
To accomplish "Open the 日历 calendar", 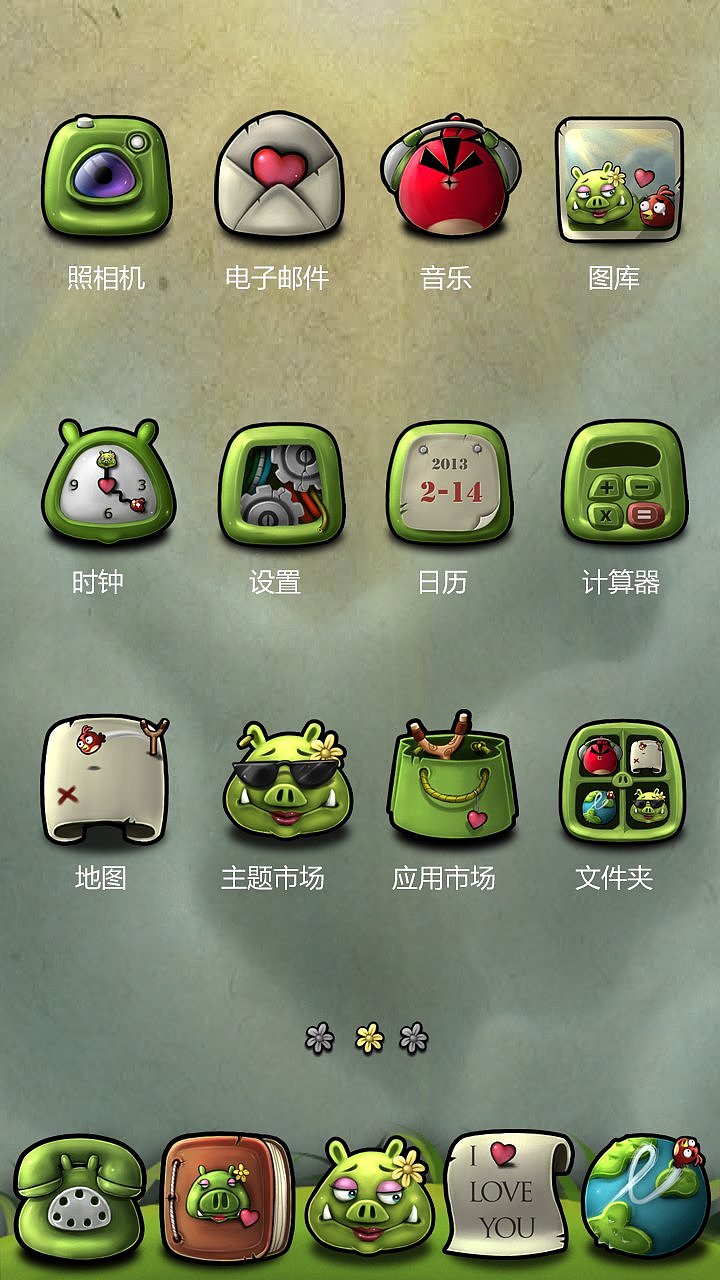I will (x=448, y=483).
